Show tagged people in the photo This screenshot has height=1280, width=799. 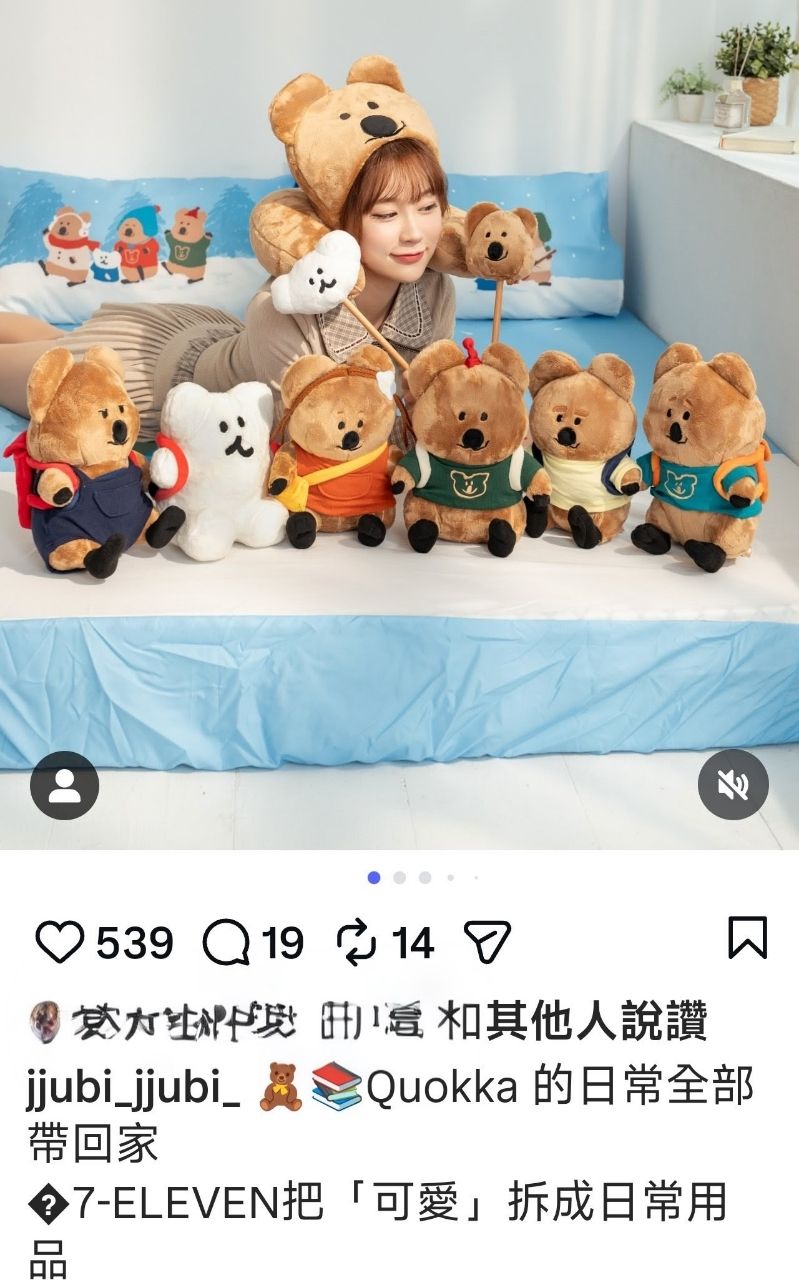tap(65, 785)
